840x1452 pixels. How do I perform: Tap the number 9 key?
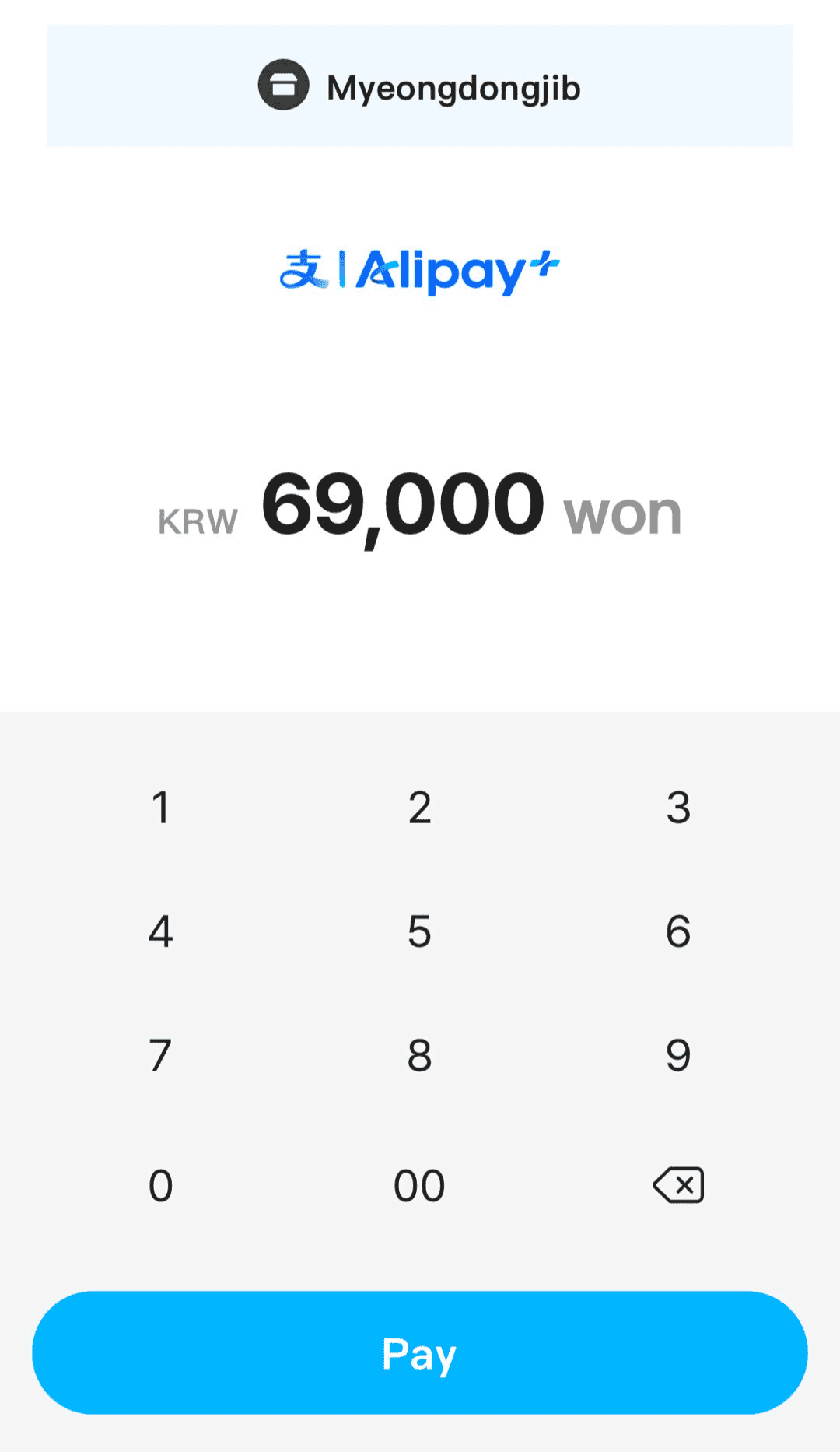pos(678,1056)
